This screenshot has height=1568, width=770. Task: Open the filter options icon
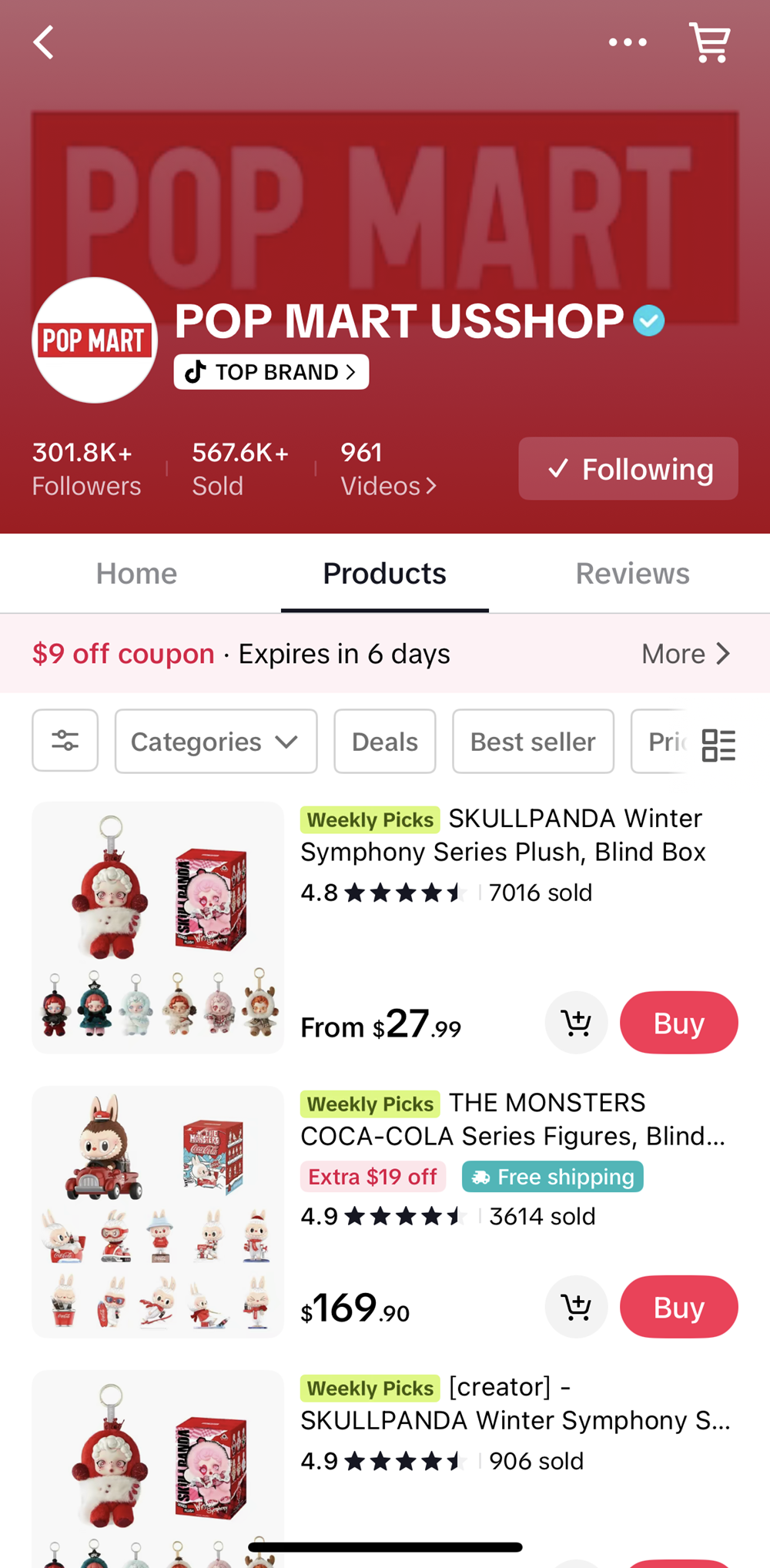tap(65, 741)
